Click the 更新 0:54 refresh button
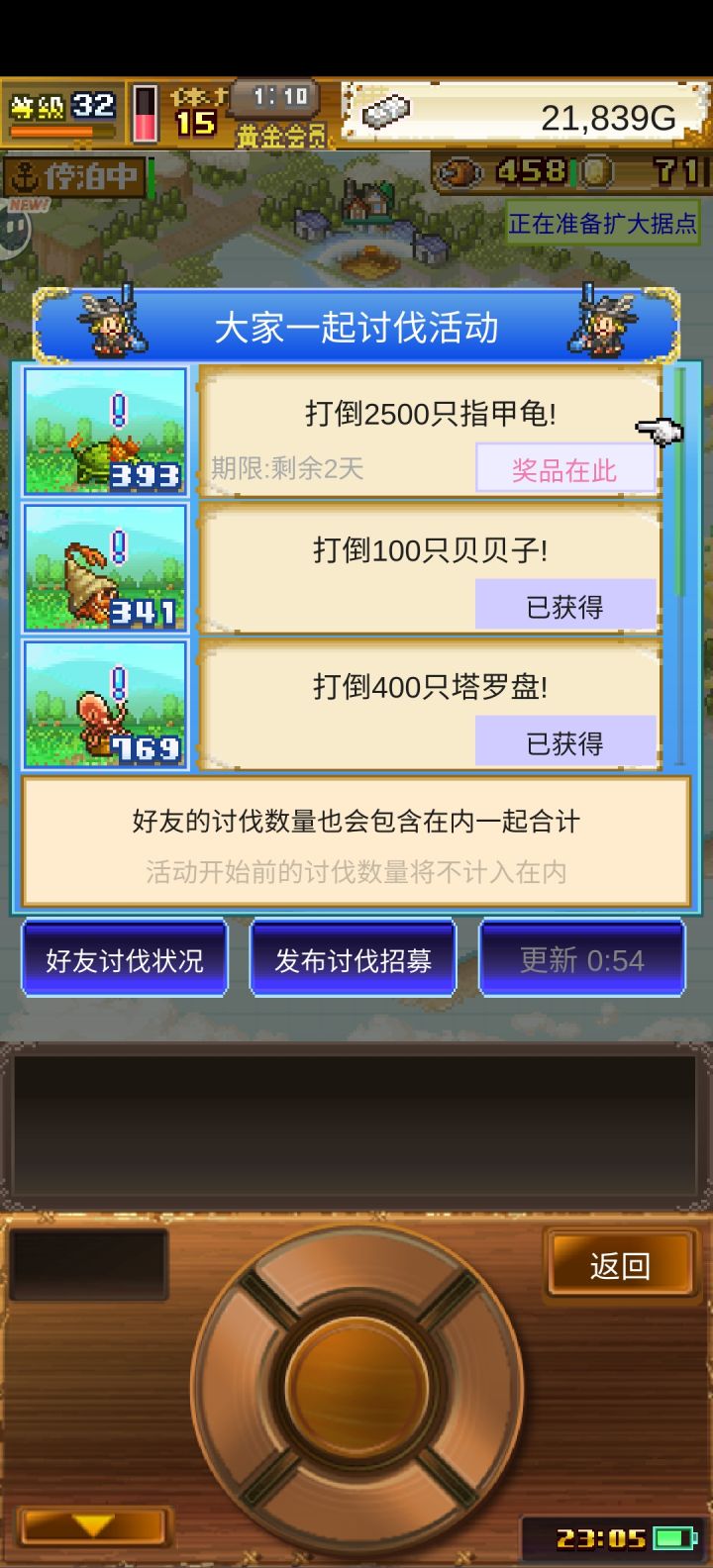This screenshot has width=713, height=1568. [x=582, y=956]
